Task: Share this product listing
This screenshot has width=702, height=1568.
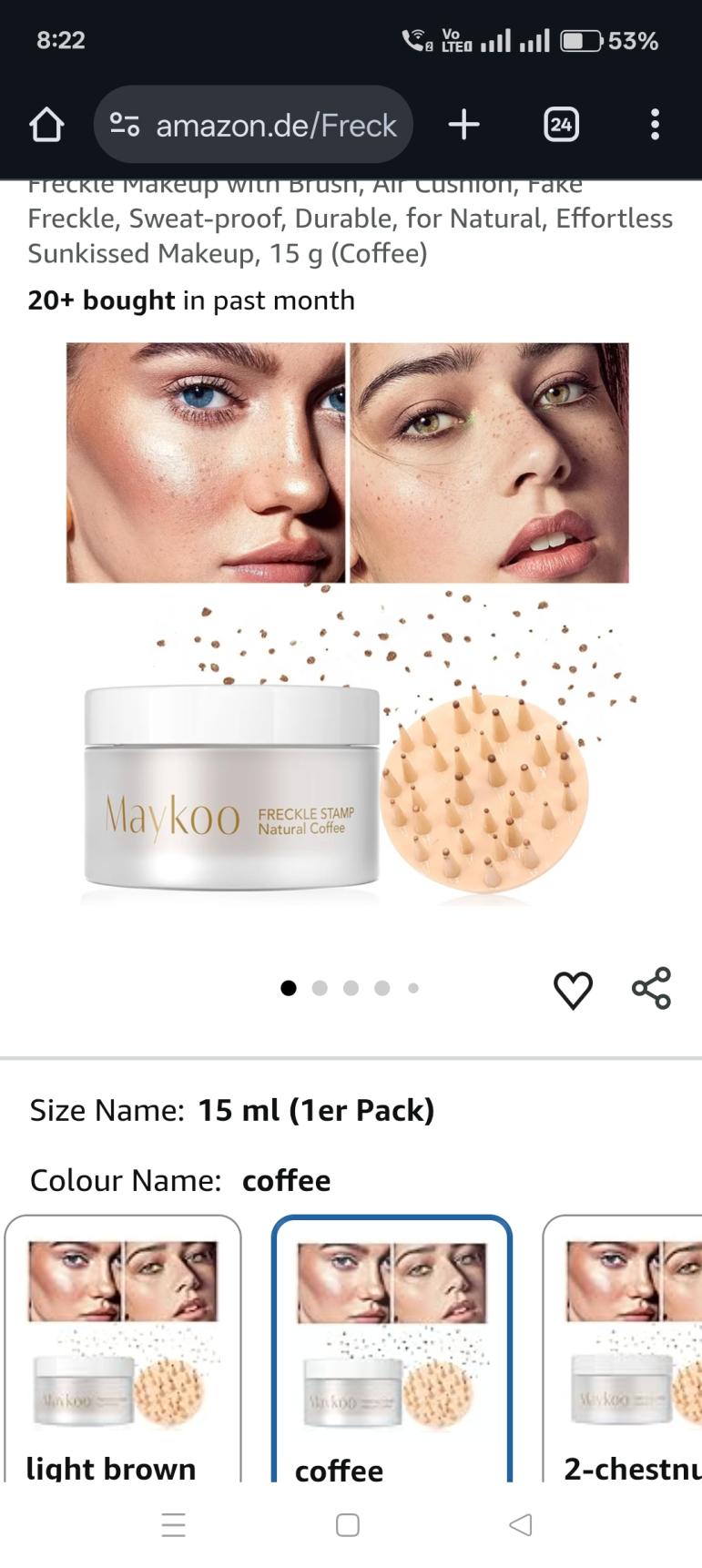Action: (651, 989)
